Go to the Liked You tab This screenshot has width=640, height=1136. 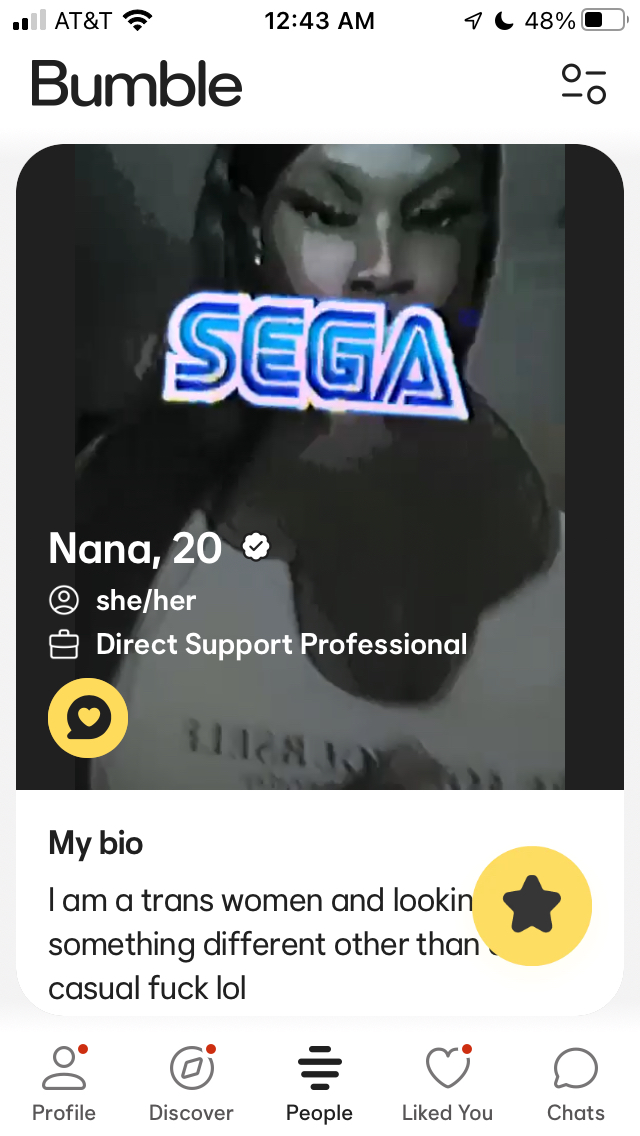tap(447, 1084)
